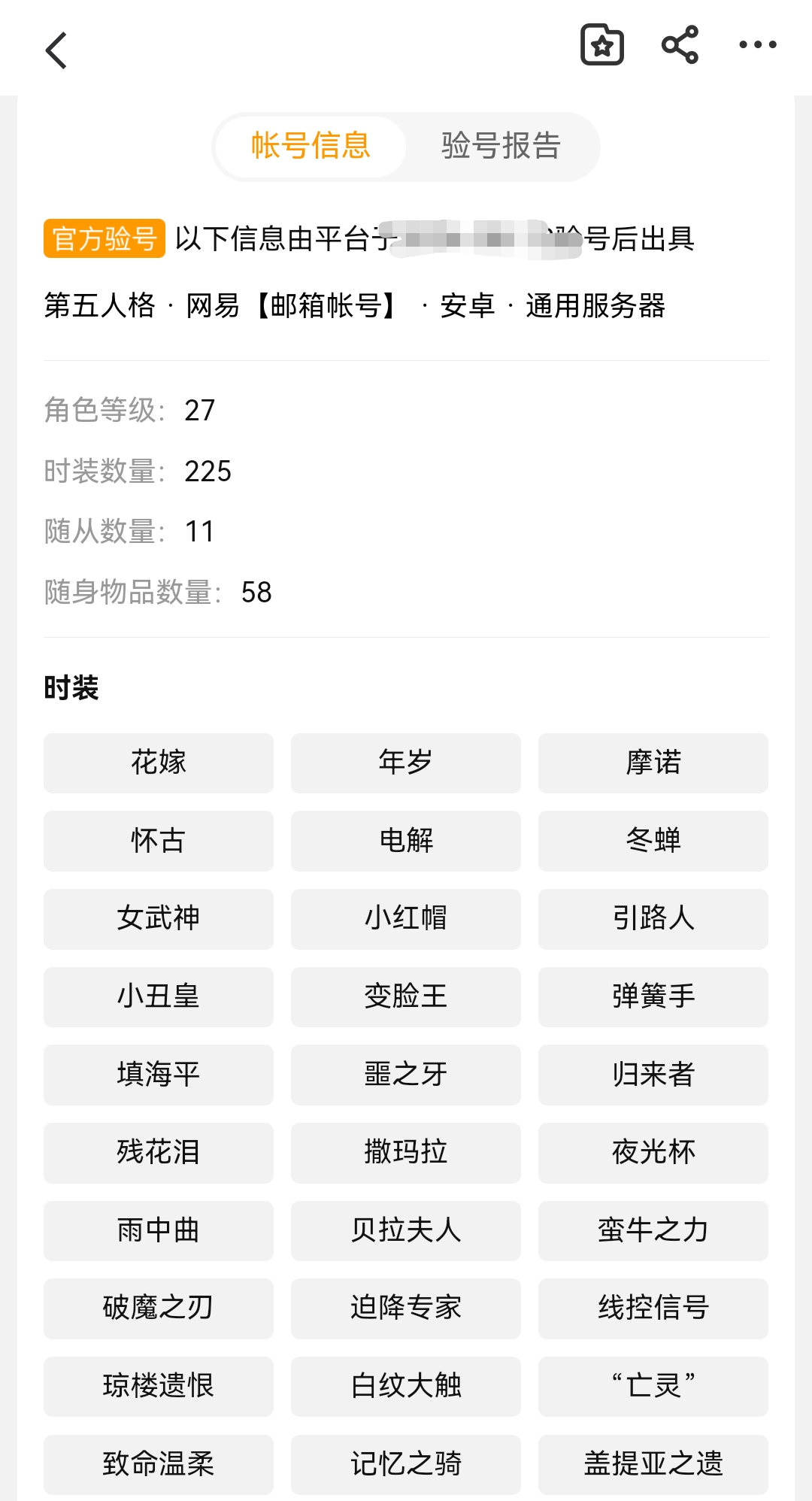812x1501 pixels.
Task: Tap the 摩诺 costume chip
Action: point(653,763)
